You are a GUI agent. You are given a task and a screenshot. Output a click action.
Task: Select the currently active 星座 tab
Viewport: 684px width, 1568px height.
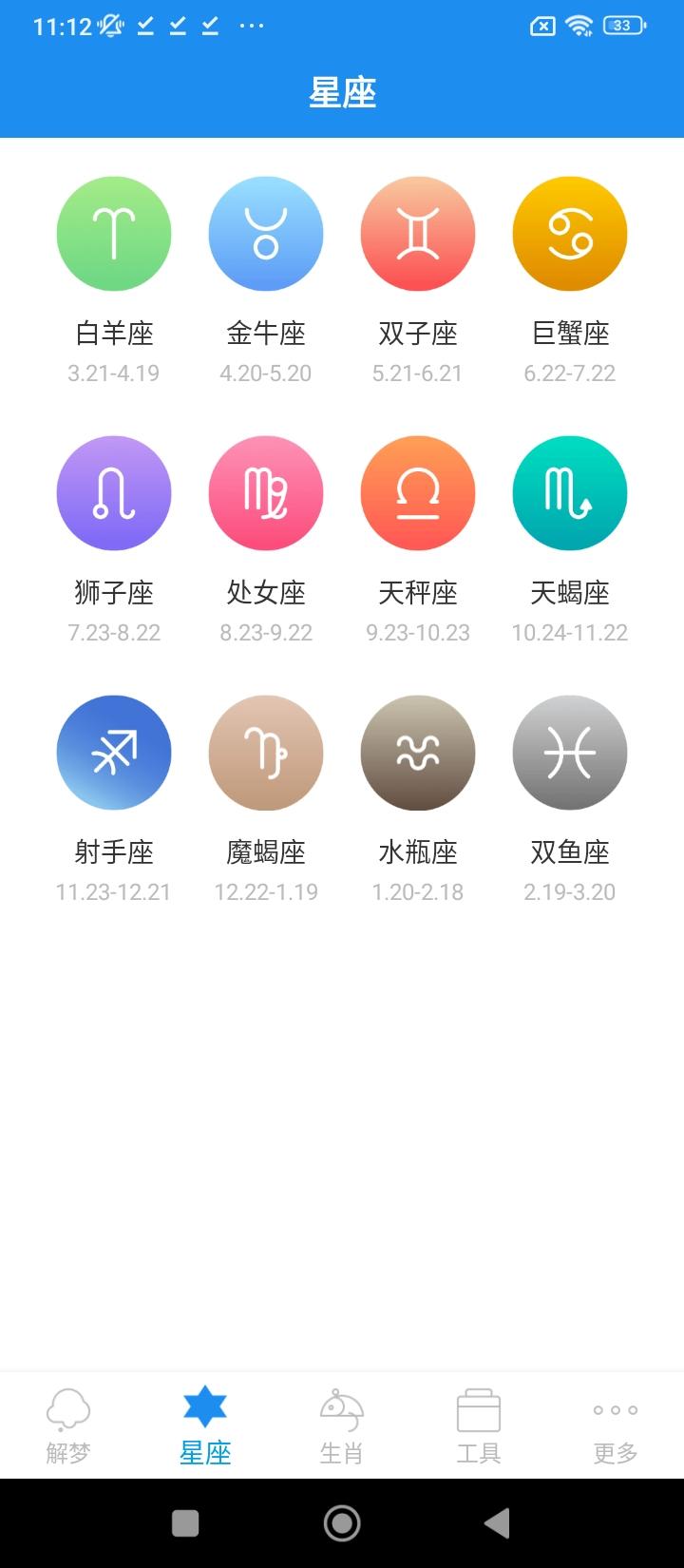point(205,1423)
